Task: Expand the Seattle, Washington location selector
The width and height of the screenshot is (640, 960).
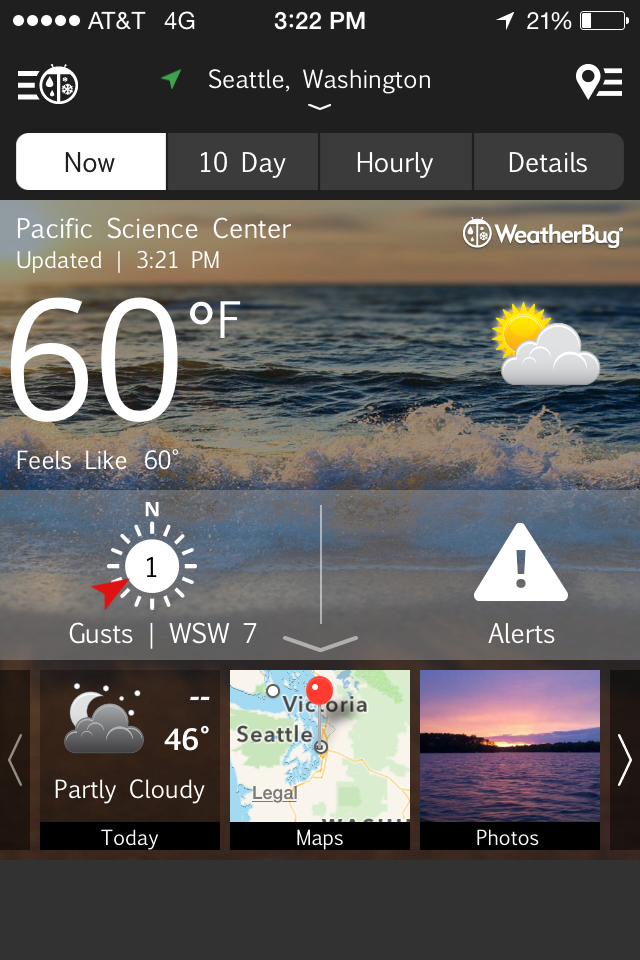Action: point(318,84)
